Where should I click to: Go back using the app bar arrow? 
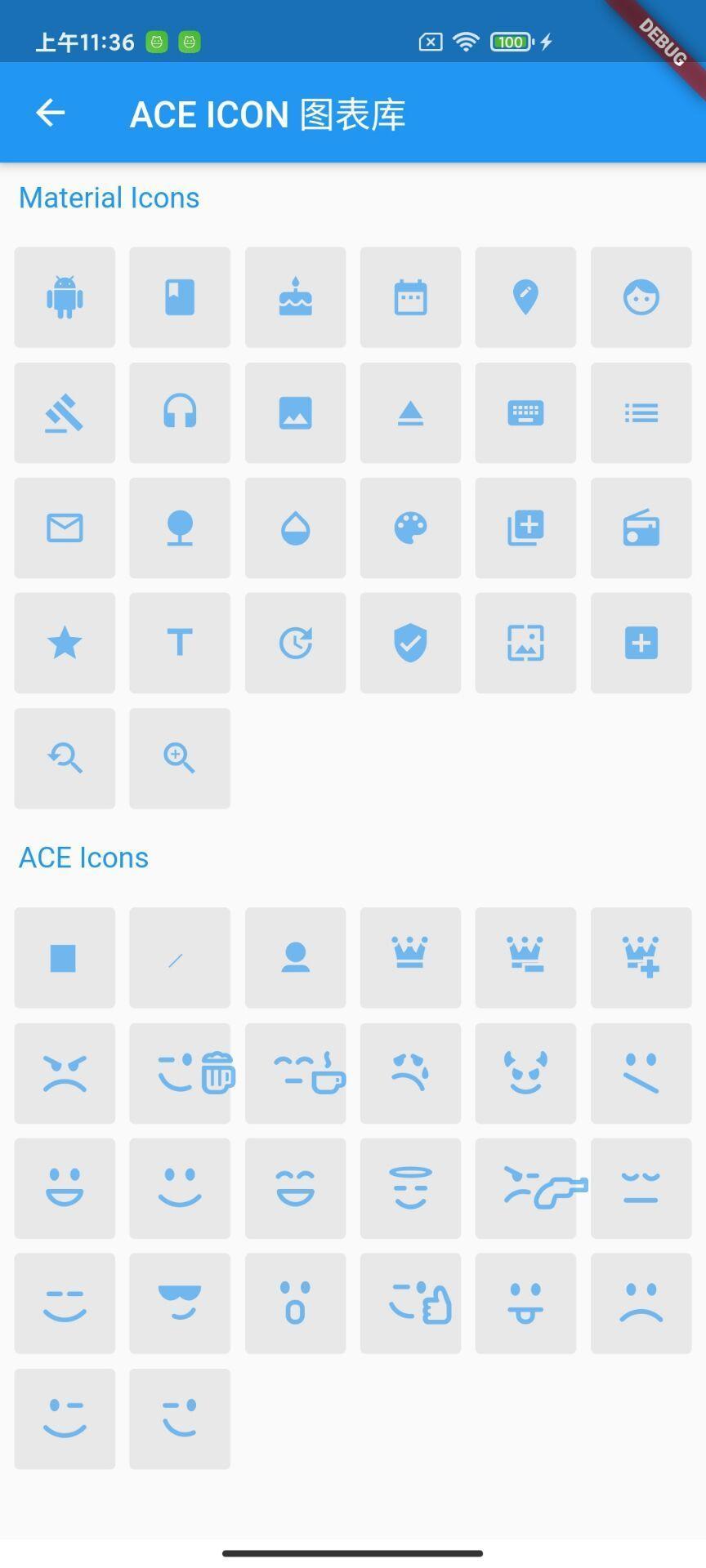pos(51,113)
